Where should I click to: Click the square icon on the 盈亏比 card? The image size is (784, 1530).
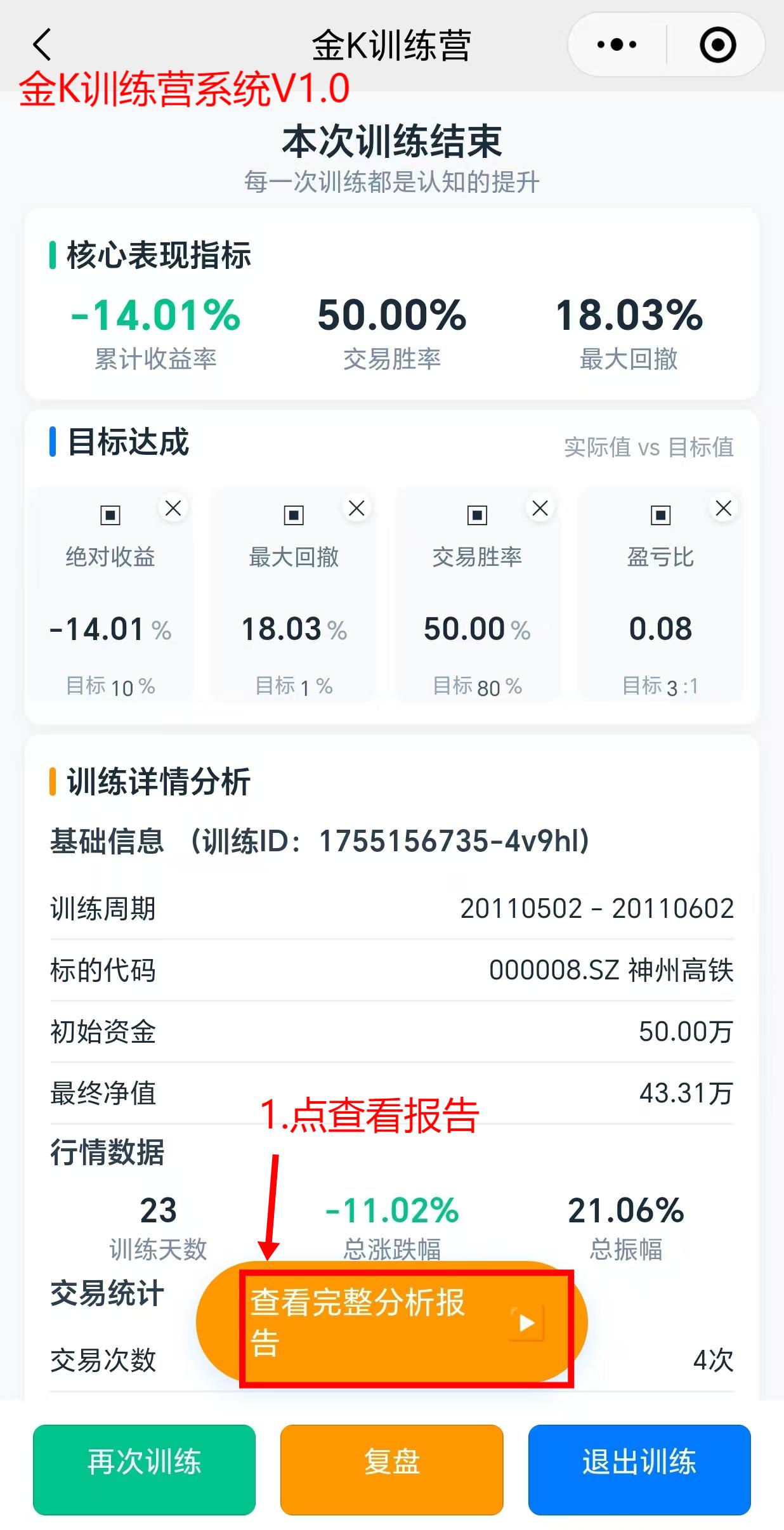tap(660, 515)
